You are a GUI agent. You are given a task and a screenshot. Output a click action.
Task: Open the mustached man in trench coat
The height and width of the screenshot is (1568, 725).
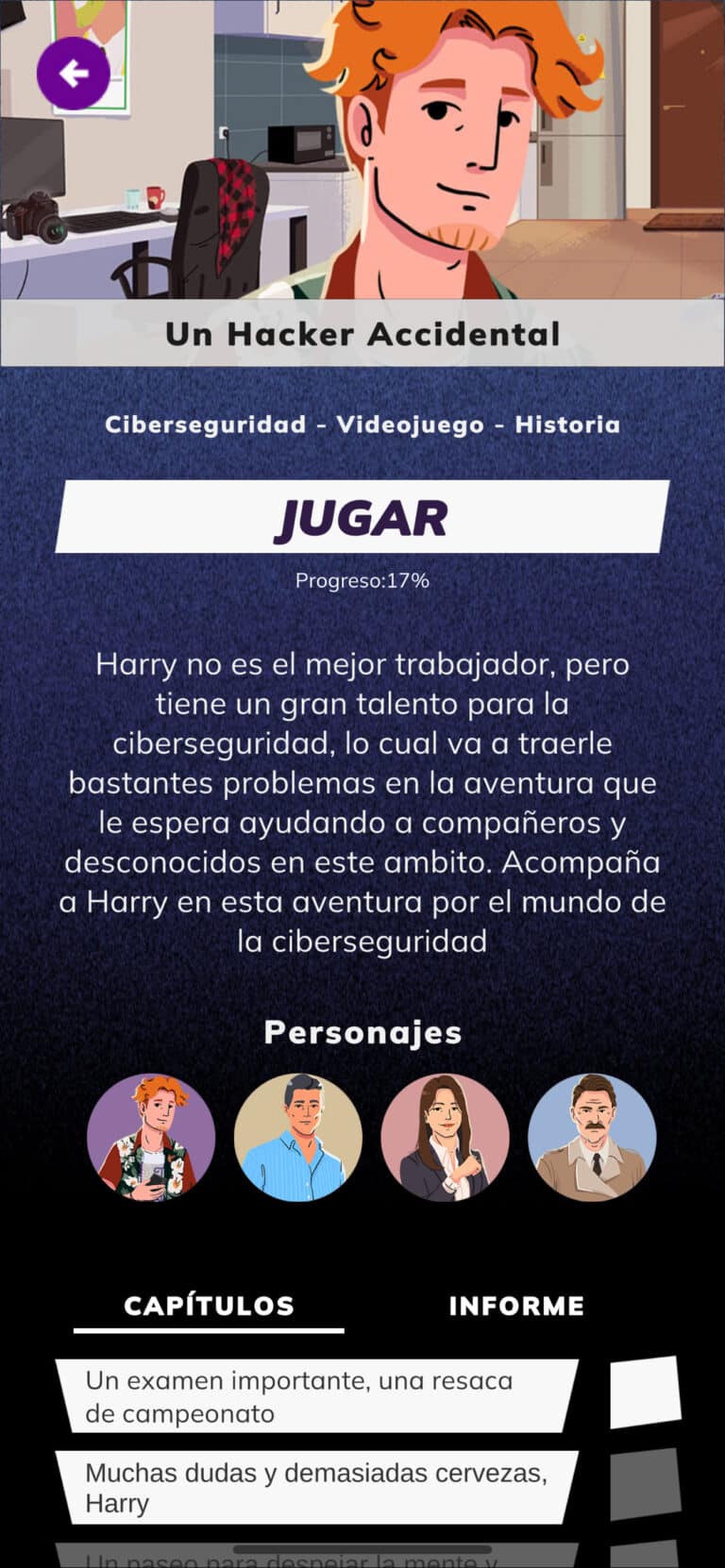pyautogui.click(x=592, y=1138)
